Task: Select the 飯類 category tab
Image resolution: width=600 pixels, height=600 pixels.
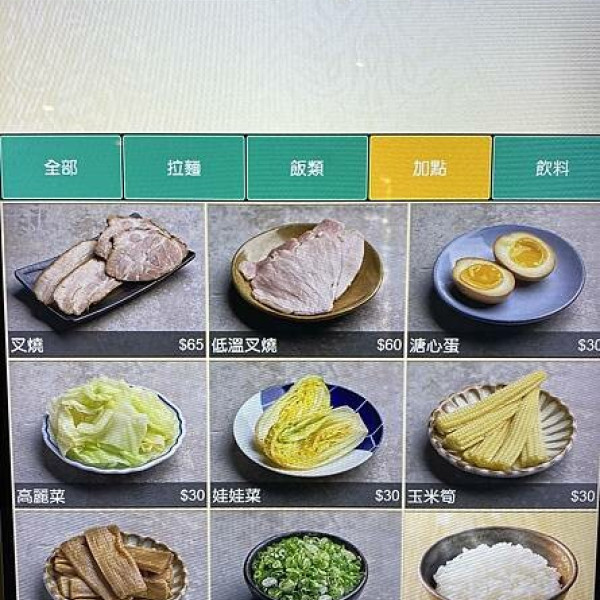Action: [x=307, y=168]
